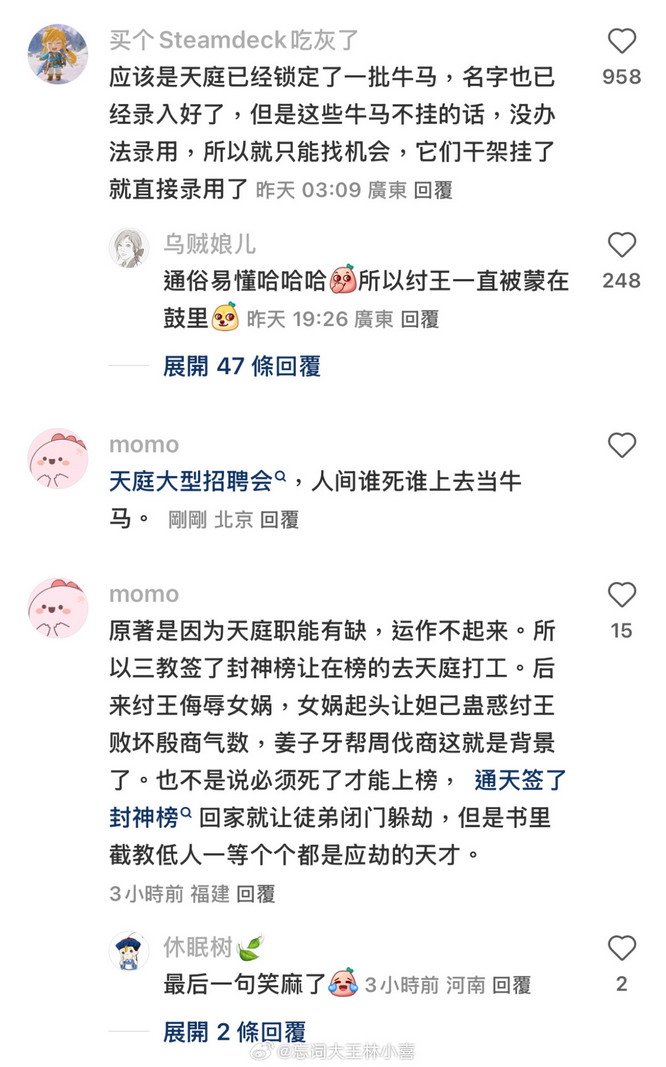Reply to 乌贼娘儿's comment
666x1067 pixels.
420,319
